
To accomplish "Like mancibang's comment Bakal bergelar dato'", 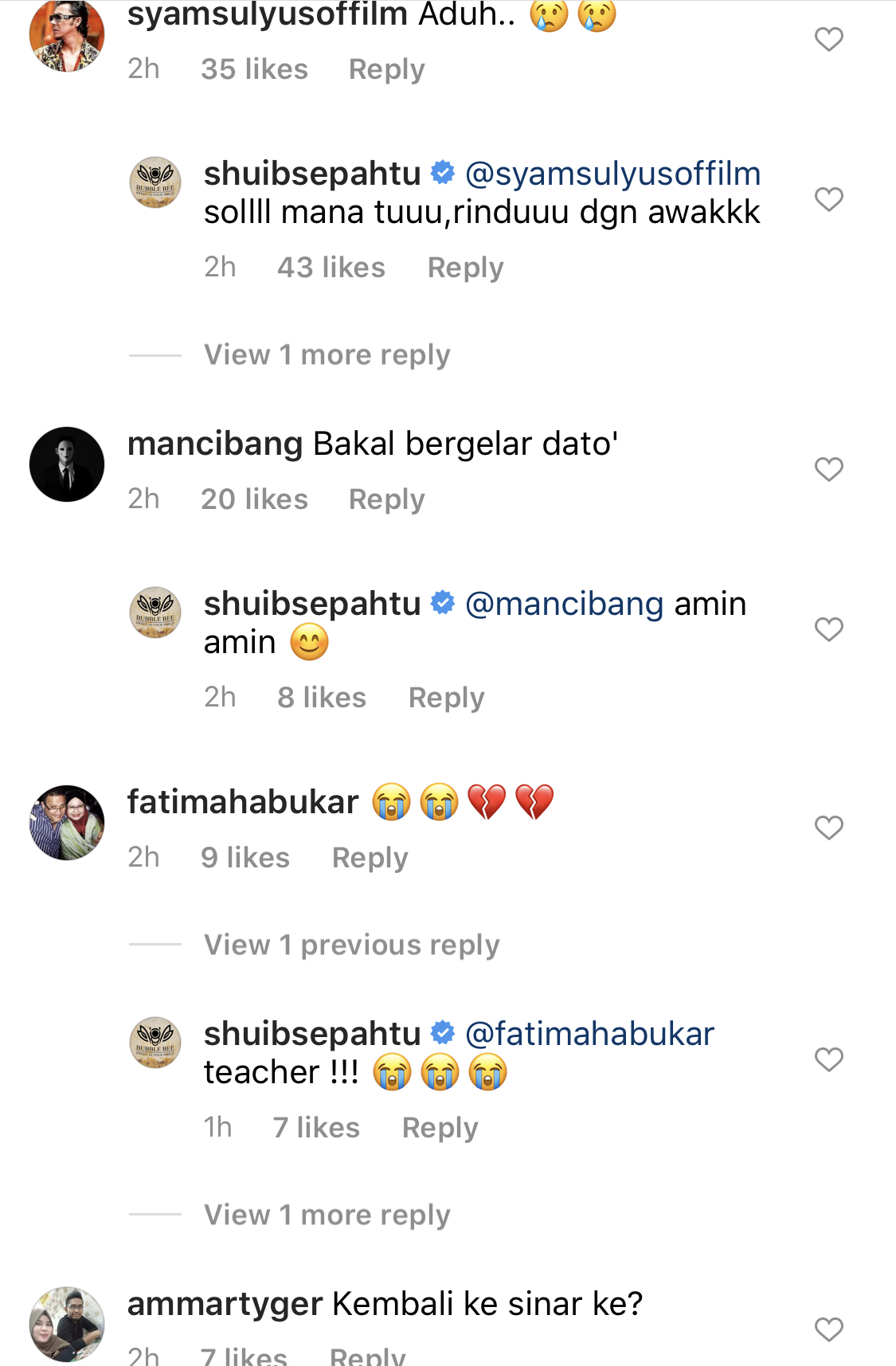I will point(828,469).
